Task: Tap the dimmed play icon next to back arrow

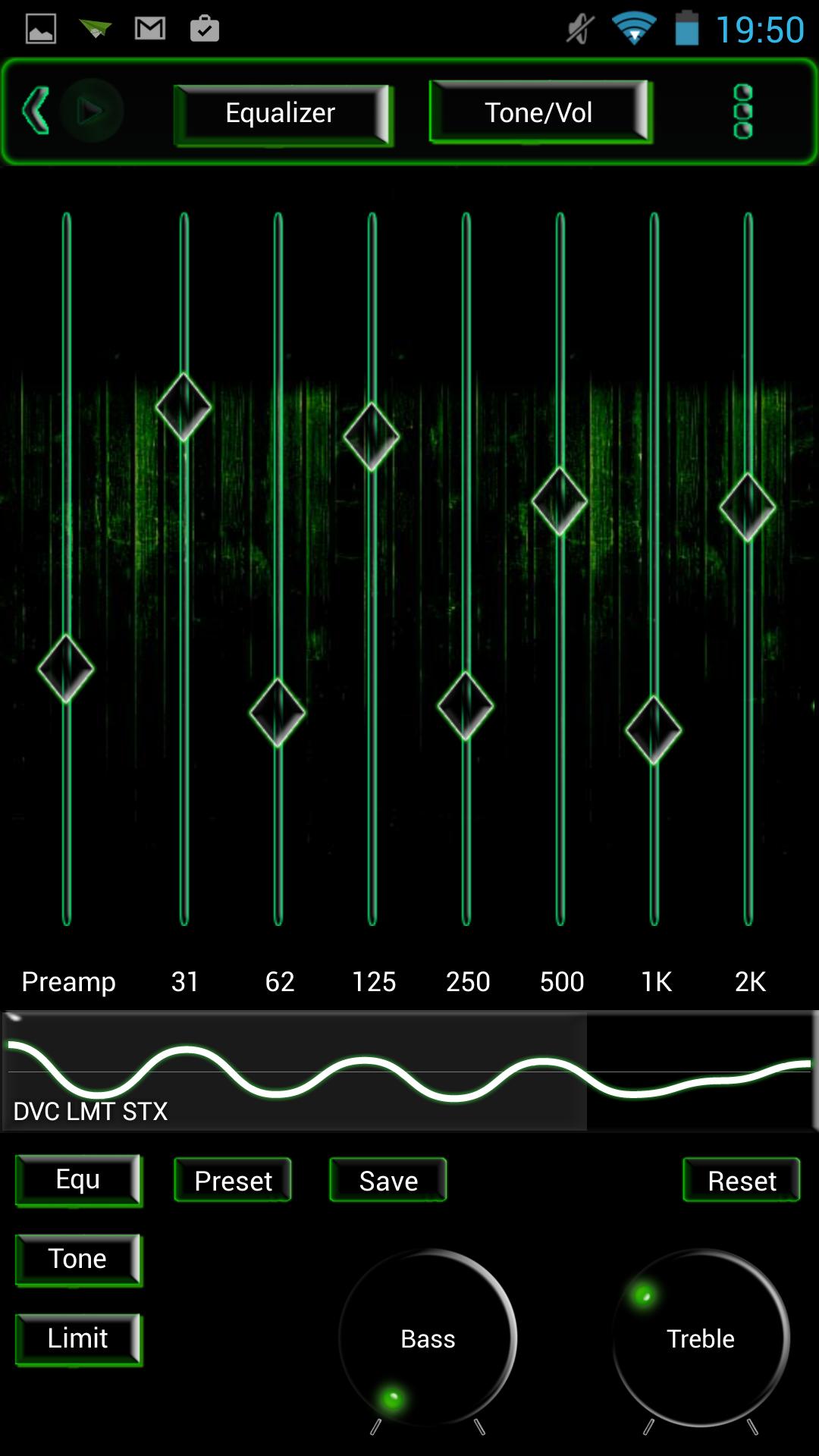Action: coord(92,111)
